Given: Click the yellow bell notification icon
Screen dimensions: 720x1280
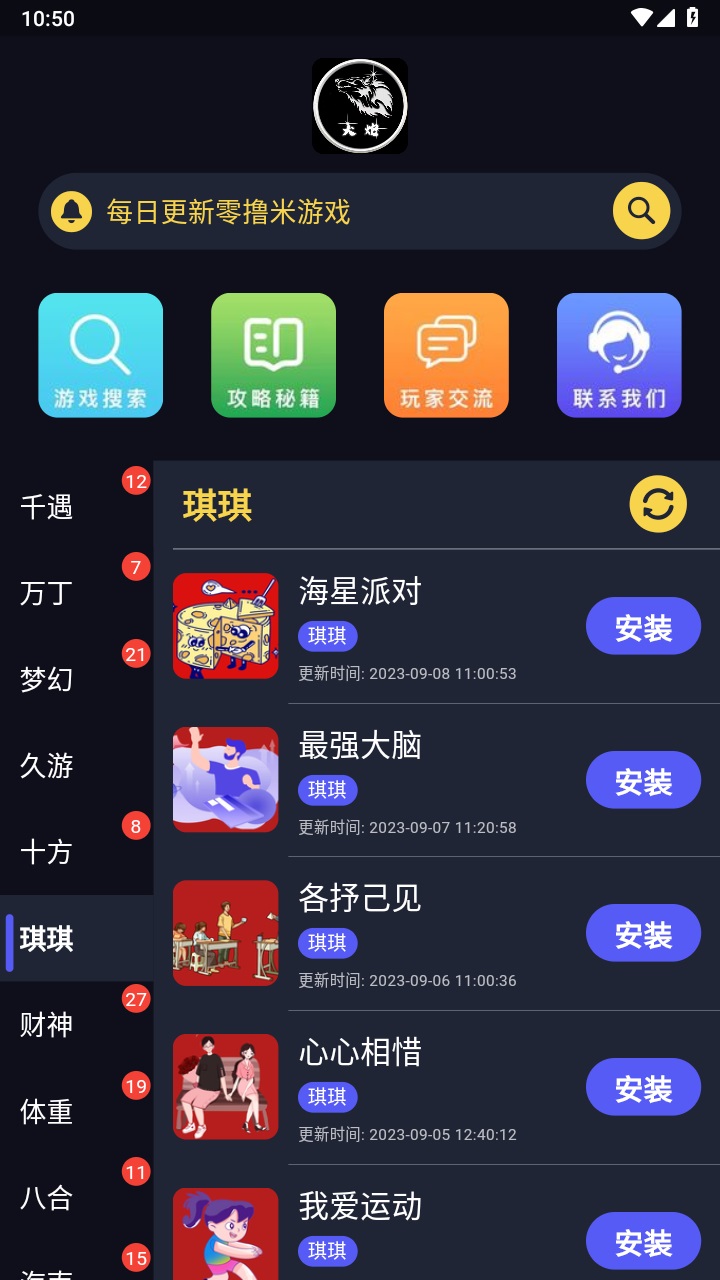Looking at the screenshot, I should [69, 211].
